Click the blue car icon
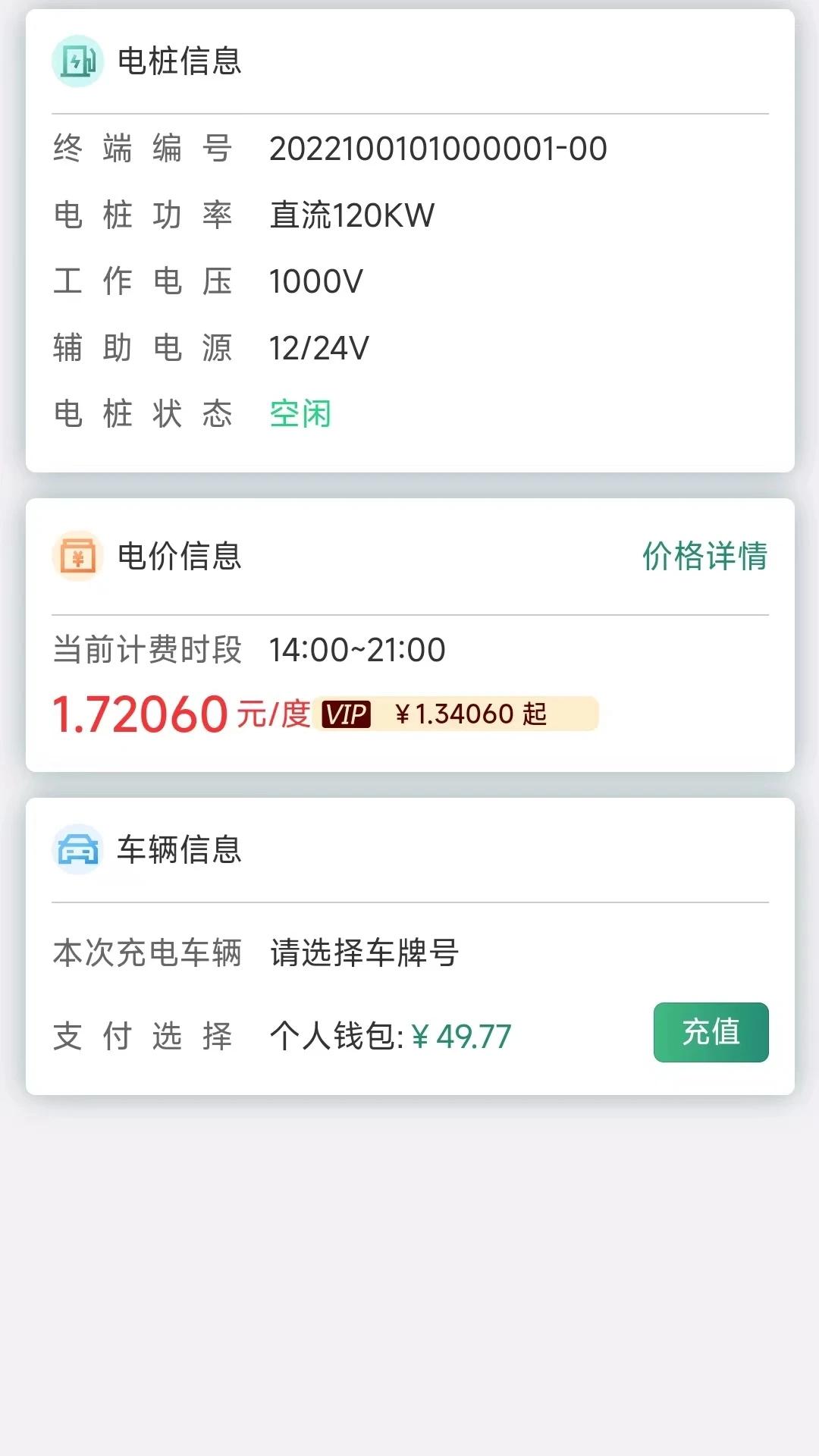This screenshot has width=819, height=1456. 77,851
